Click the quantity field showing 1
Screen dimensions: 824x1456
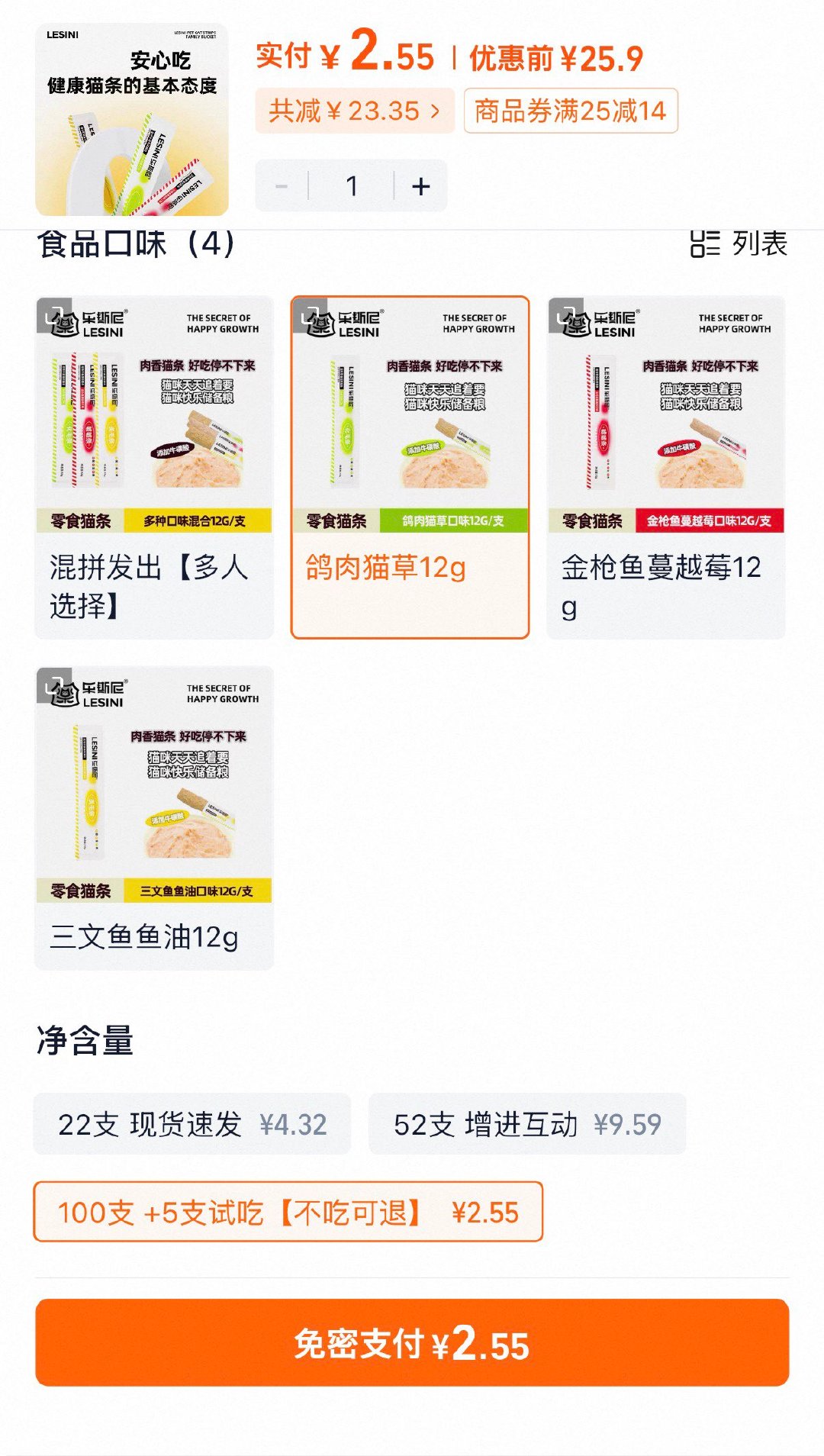pos(350,185)
